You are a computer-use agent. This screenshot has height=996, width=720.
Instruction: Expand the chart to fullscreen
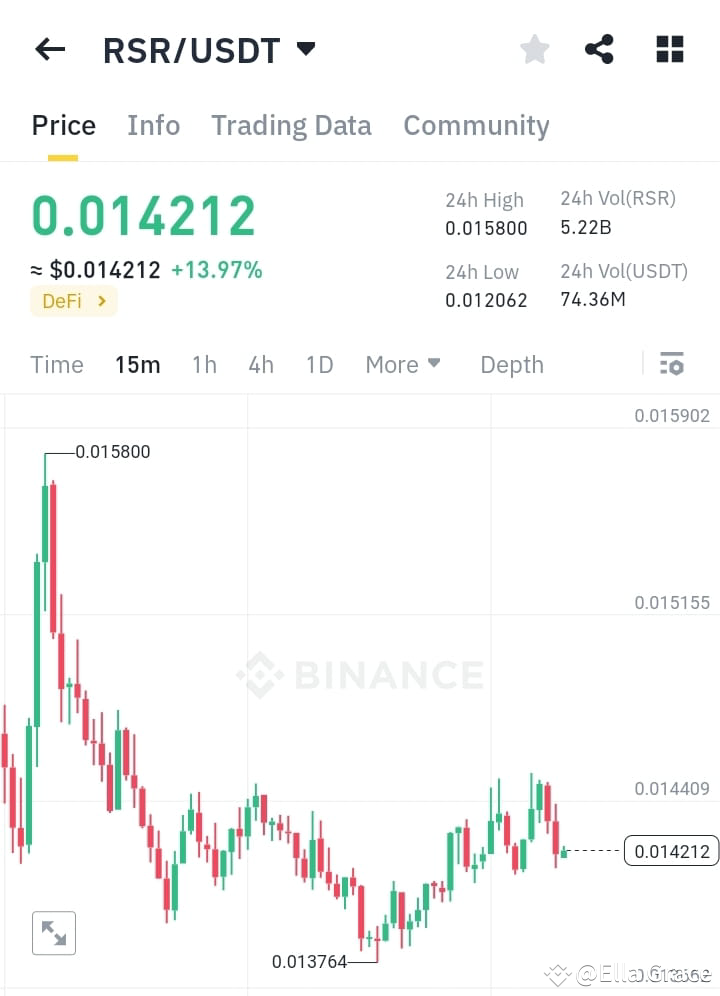point(54,932)
